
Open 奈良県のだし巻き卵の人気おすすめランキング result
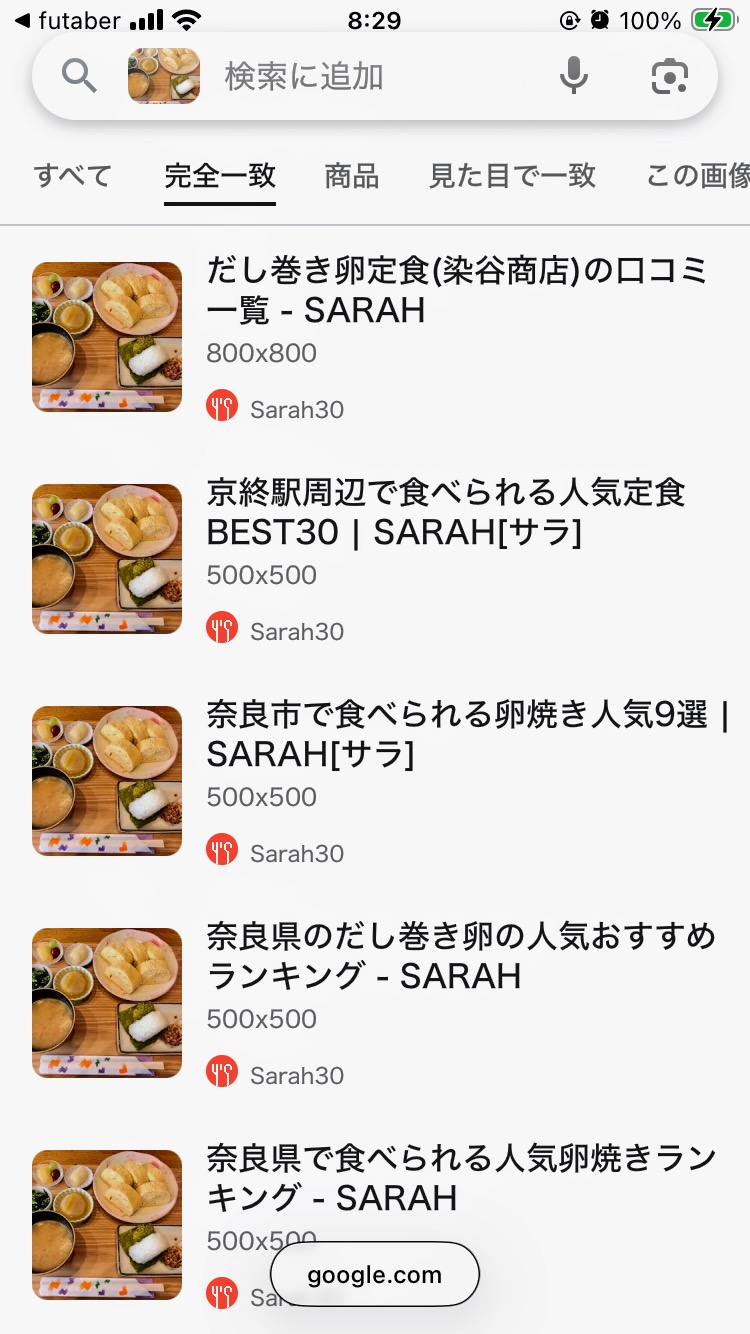461,956
